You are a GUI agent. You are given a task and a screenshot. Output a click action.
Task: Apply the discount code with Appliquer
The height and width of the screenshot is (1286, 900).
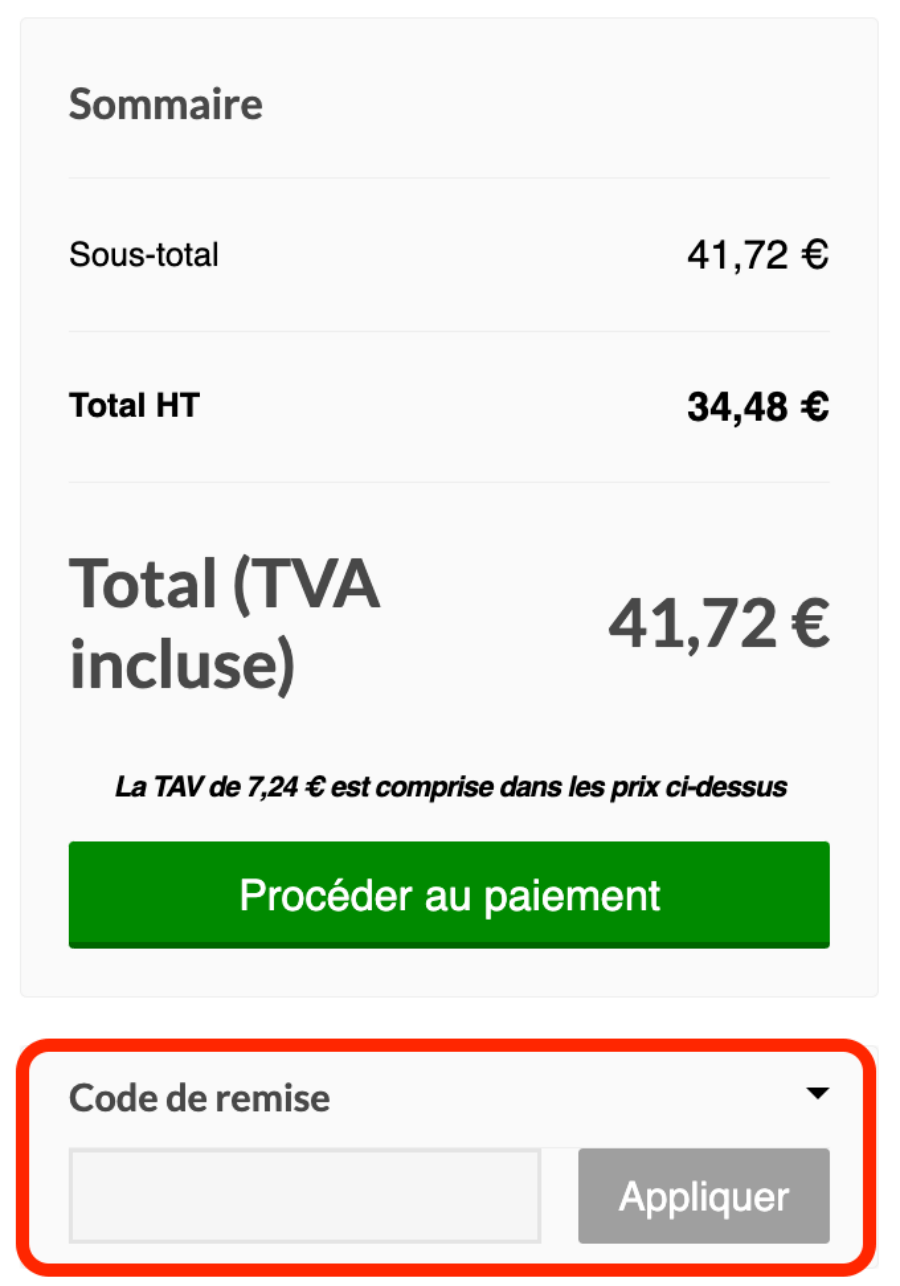coord(703,1196)
